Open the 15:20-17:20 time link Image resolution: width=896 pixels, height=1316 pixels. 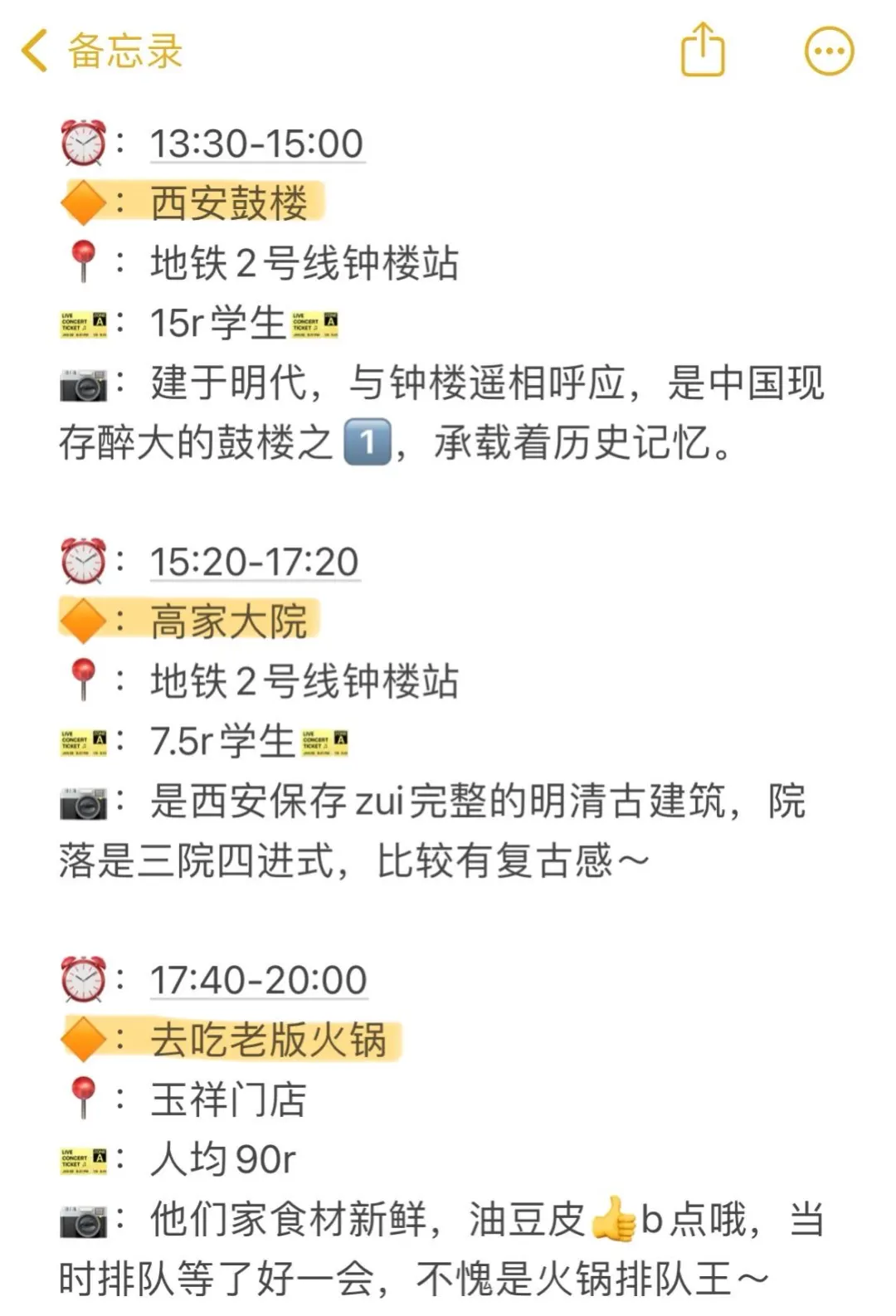click(254, 563)
